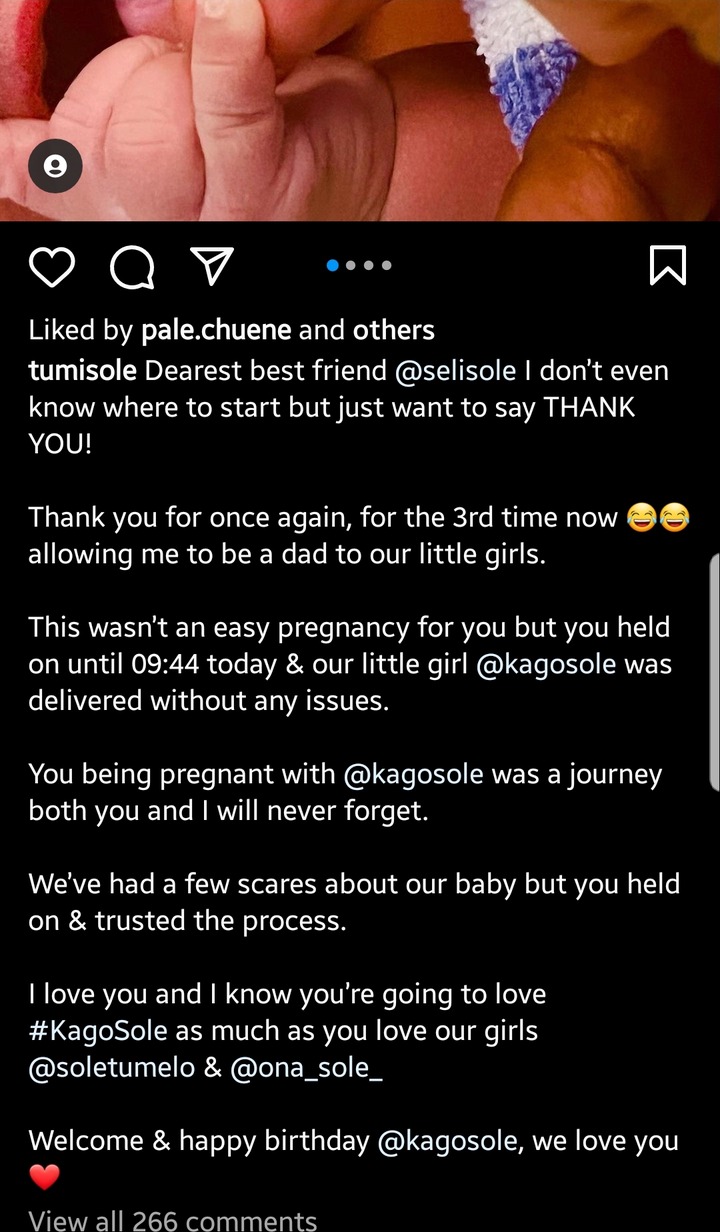Show tagged people on the photo
The width and height of the screenshot is (720, 1232).
(55, 166)
